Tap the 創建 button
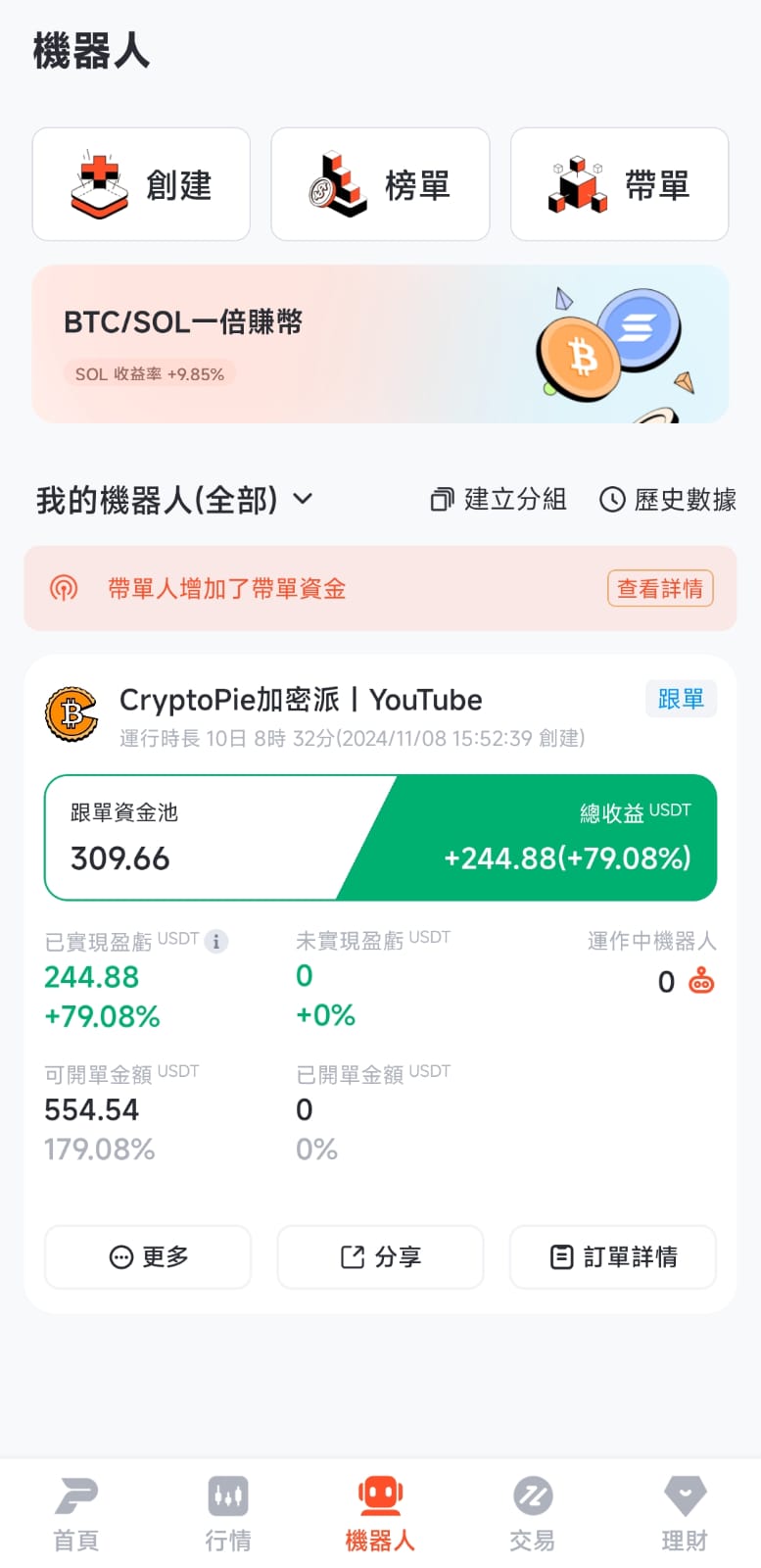 click(141, 184)
